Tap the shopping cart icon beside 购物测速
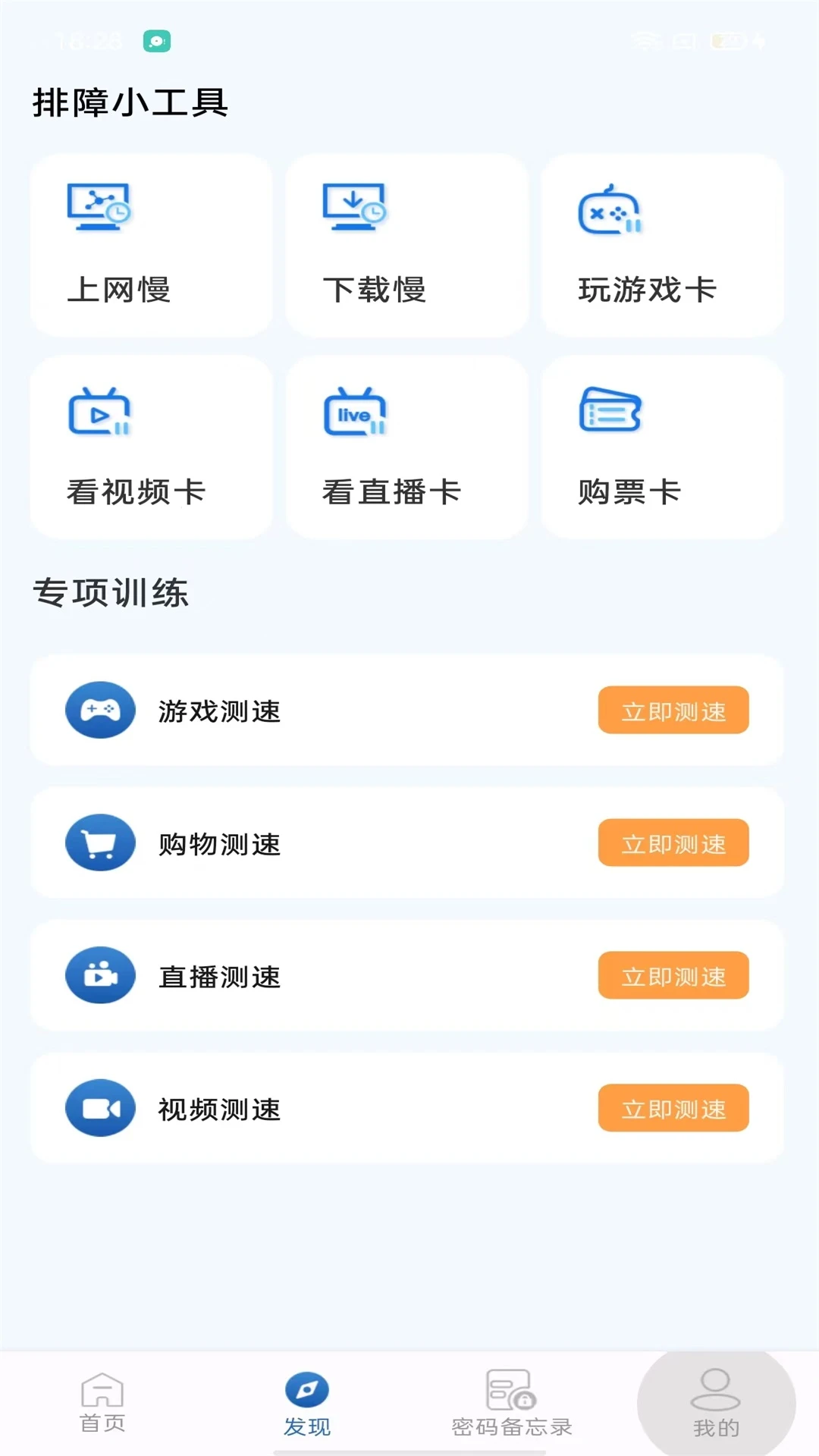This screenshot has height=1456, width=819. (99, 843)
